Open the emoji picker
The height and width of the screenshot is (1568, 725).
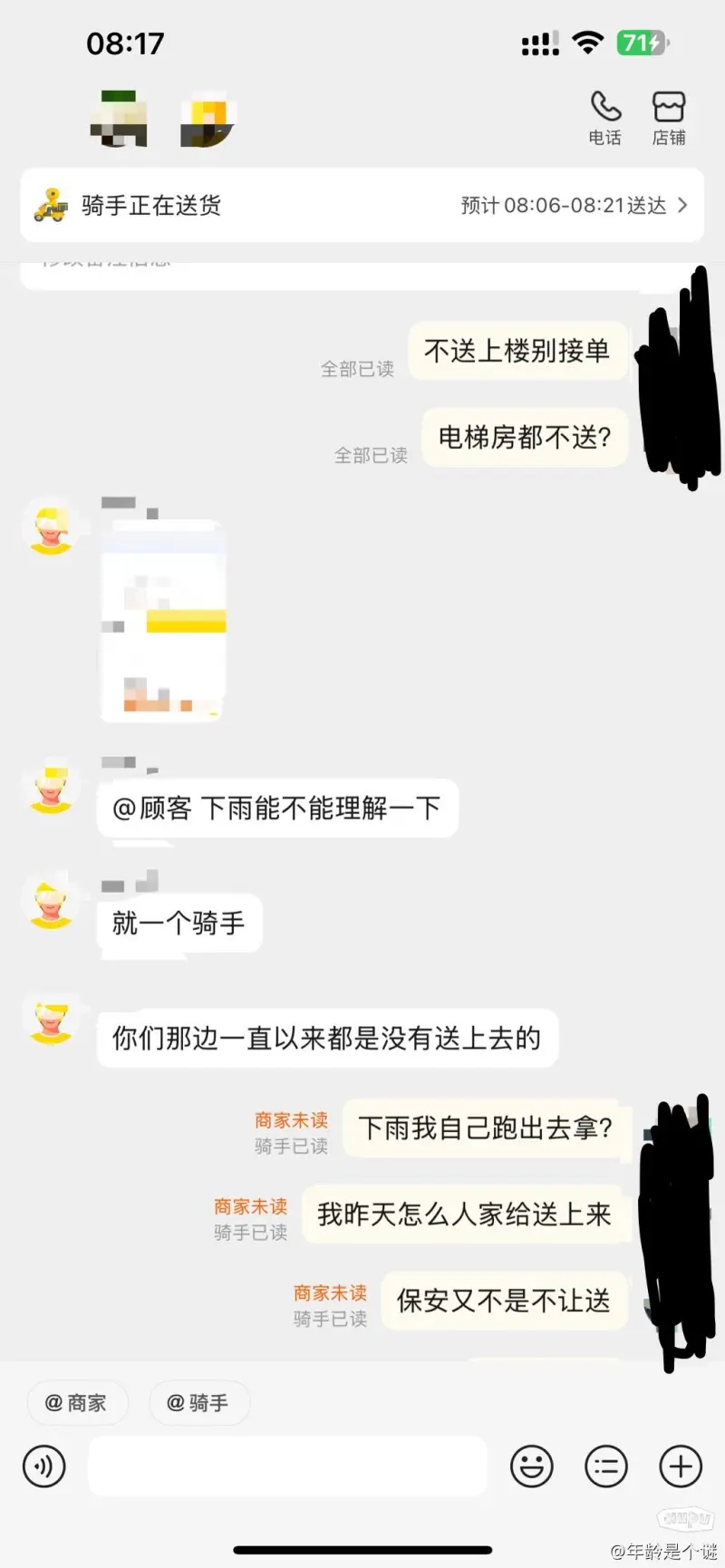click(x=532, y=1466)
